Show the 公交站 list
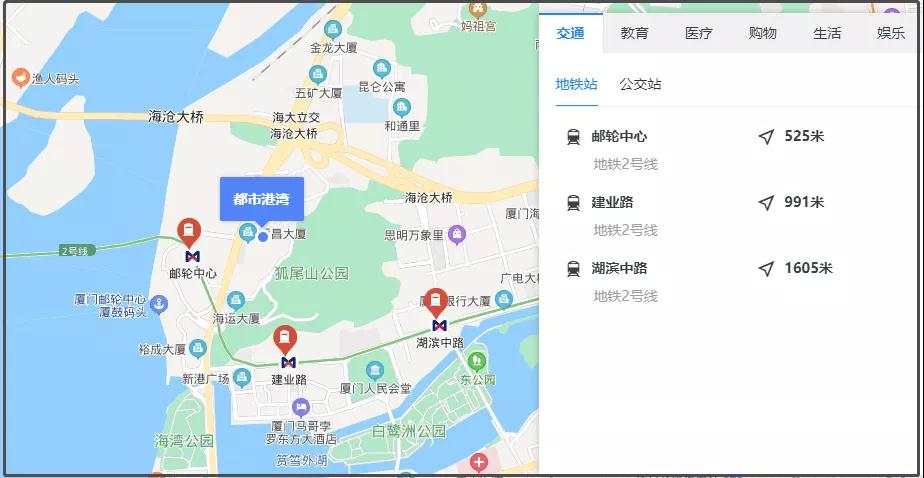924x478 pixels. point(640,84)
